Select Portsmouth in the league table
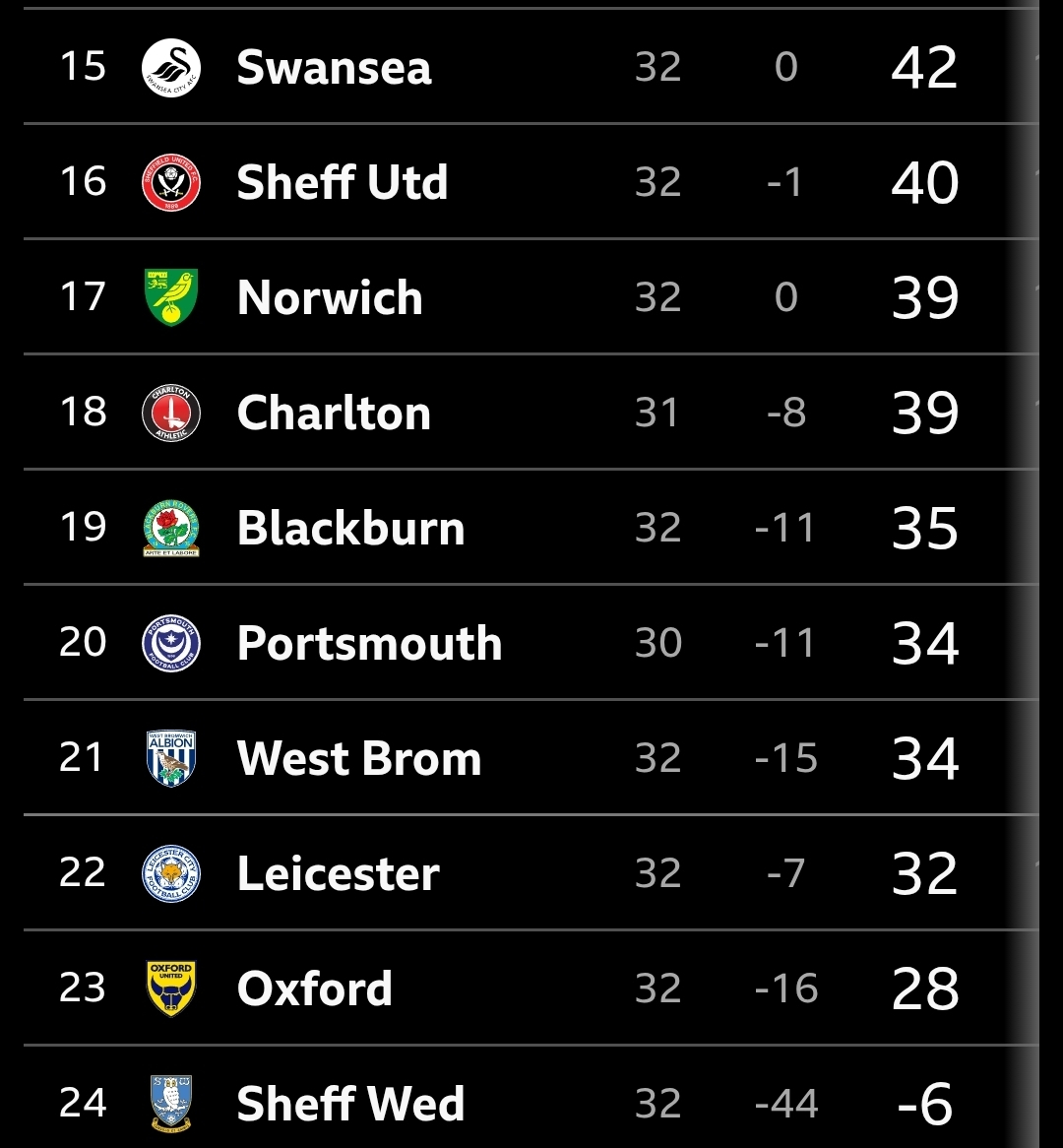Image resolution: width=1063 pixels, height=1148 pixels. pyautogui.click(x=369, y=644)
